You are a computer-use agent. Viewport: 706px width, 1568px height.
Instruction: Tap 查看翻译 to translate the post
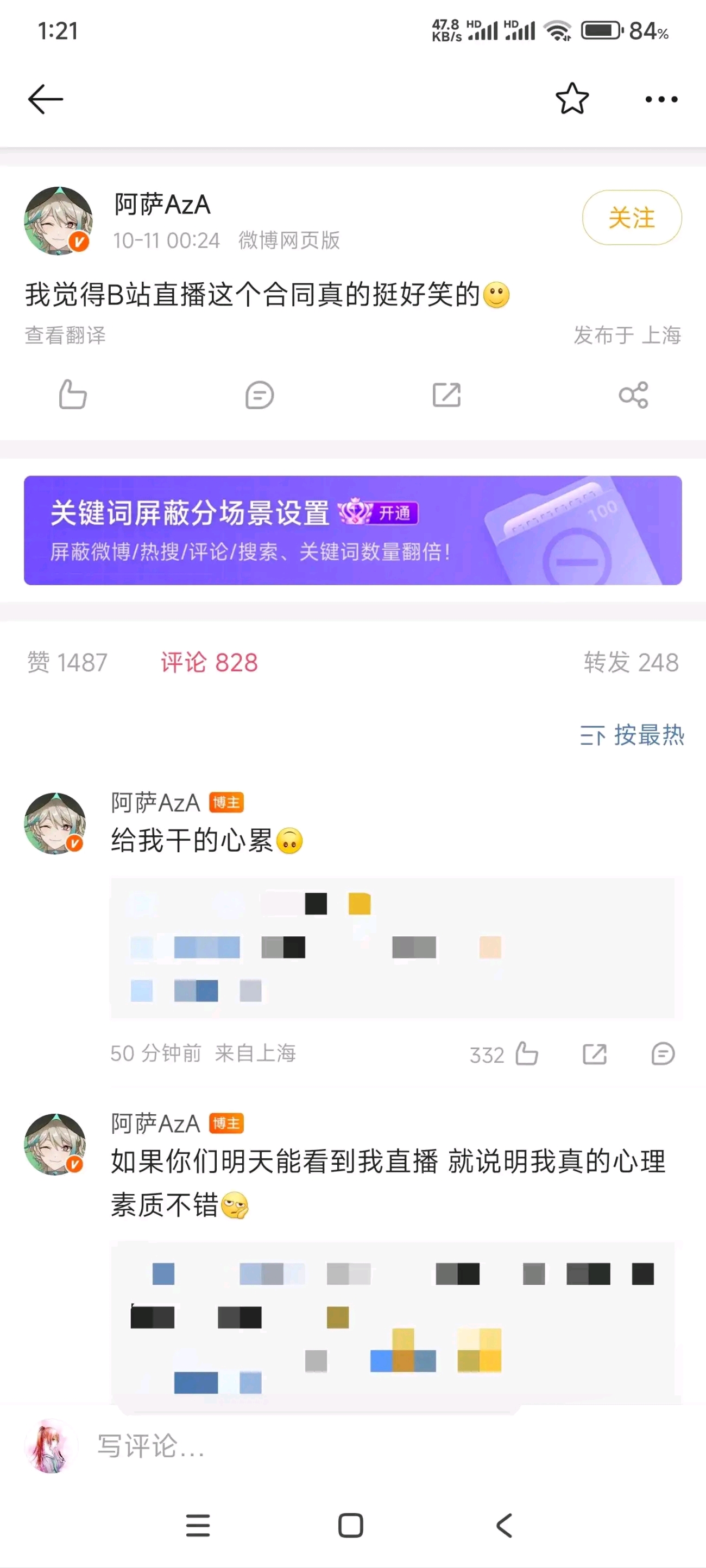pos(65,335)
